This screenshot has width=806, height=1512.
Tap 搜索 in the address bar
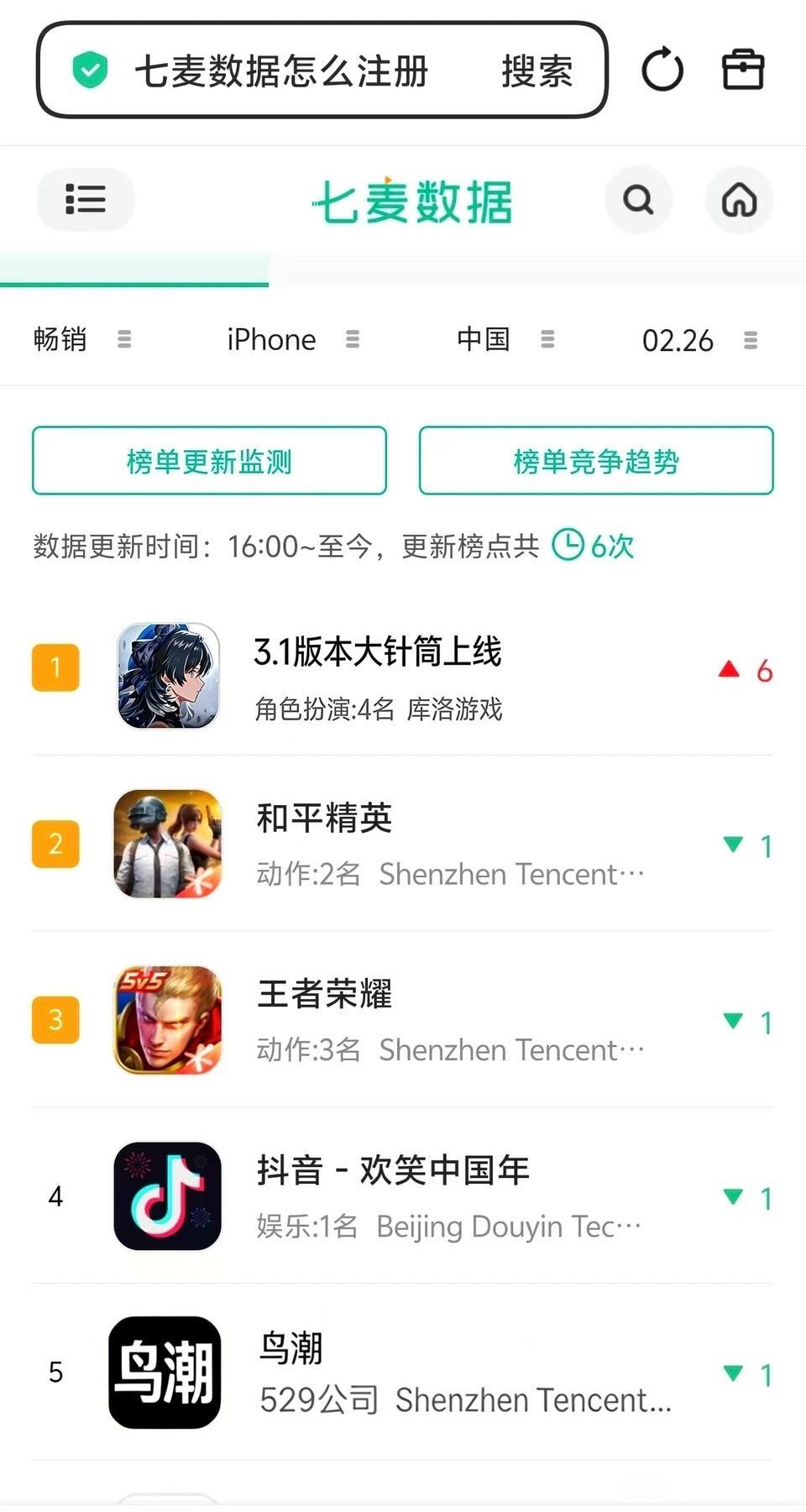[537, 71]
